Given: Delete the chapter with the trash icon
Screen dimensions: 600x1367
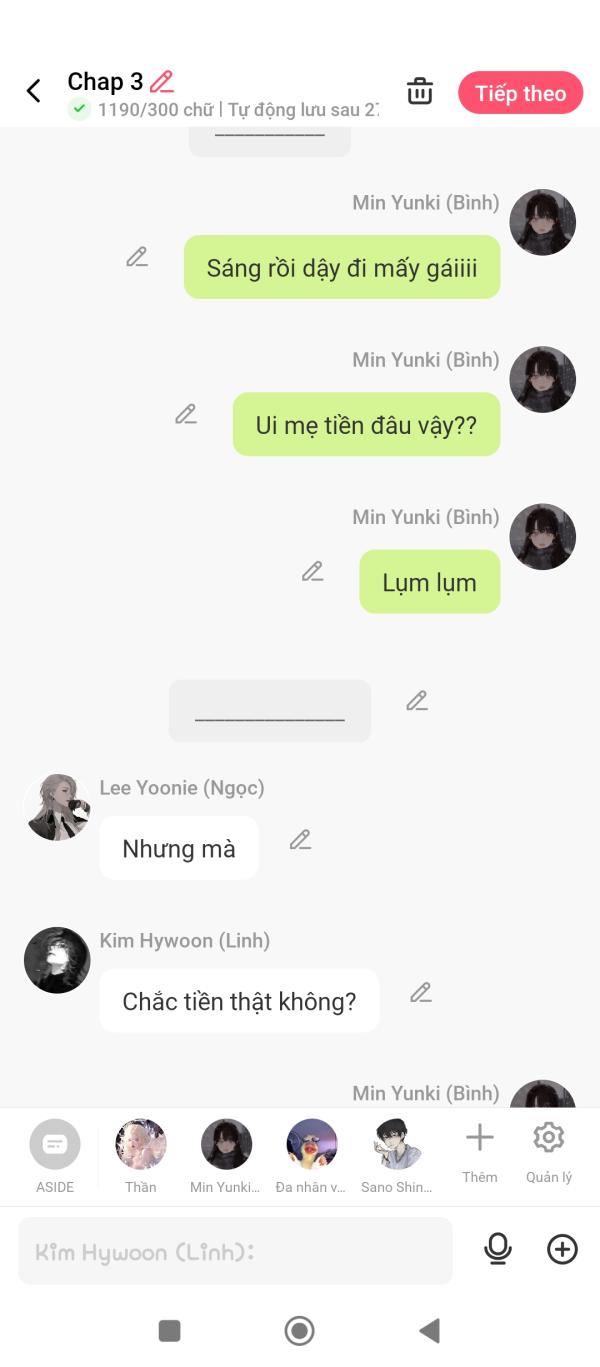Looking at the screenshot, I should (x=420, y=91).
